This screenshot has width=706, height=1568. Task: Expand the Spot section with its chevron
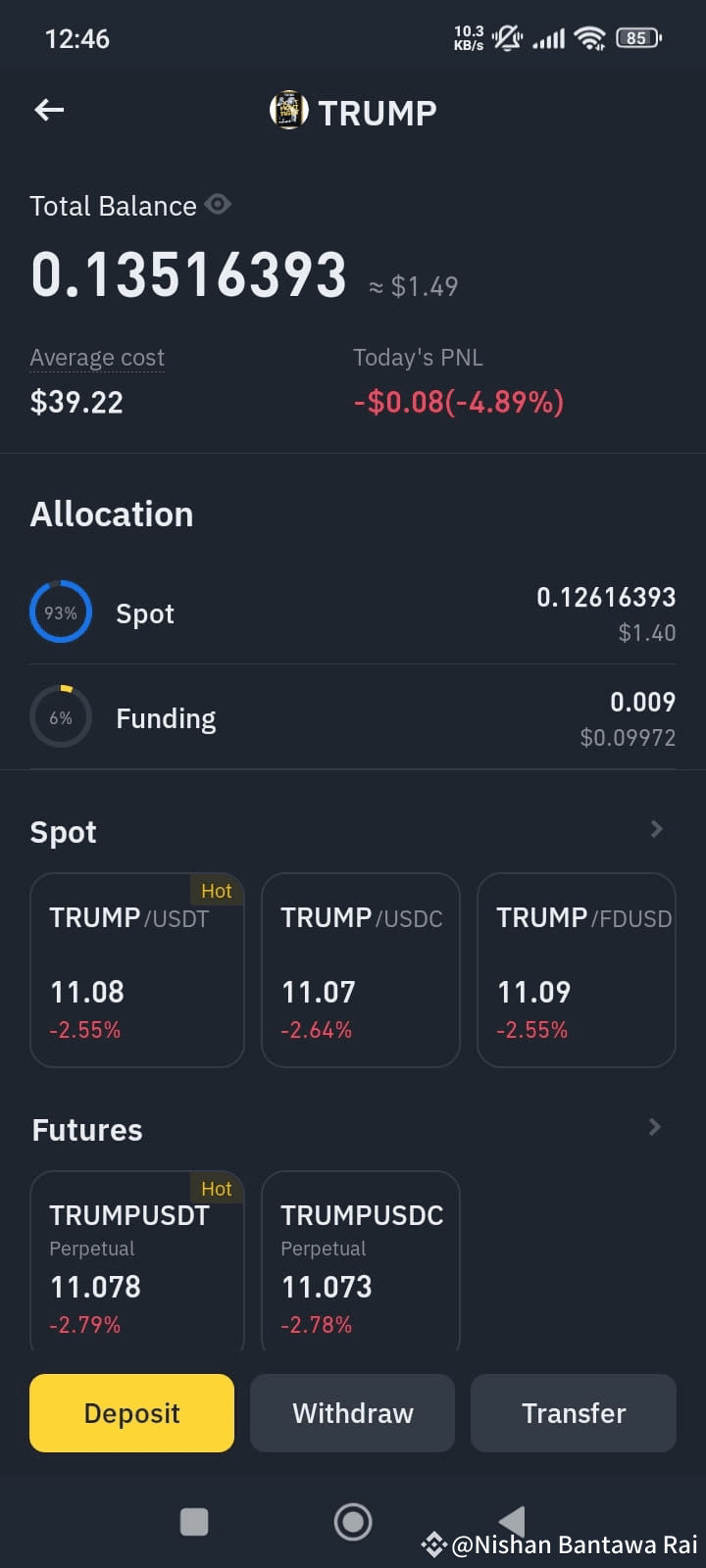click(656, 830)
